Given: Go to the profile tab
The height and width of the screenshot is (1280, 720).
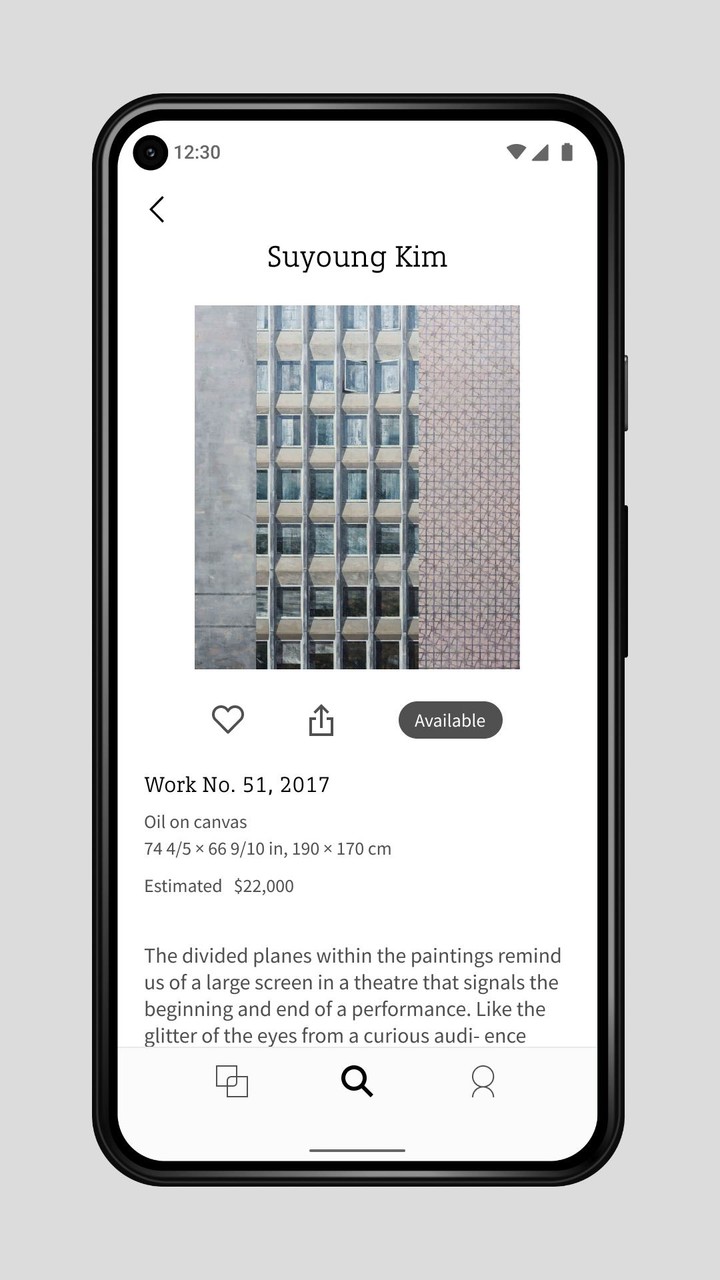Looking at the screenshot, I should (483, 1081).
